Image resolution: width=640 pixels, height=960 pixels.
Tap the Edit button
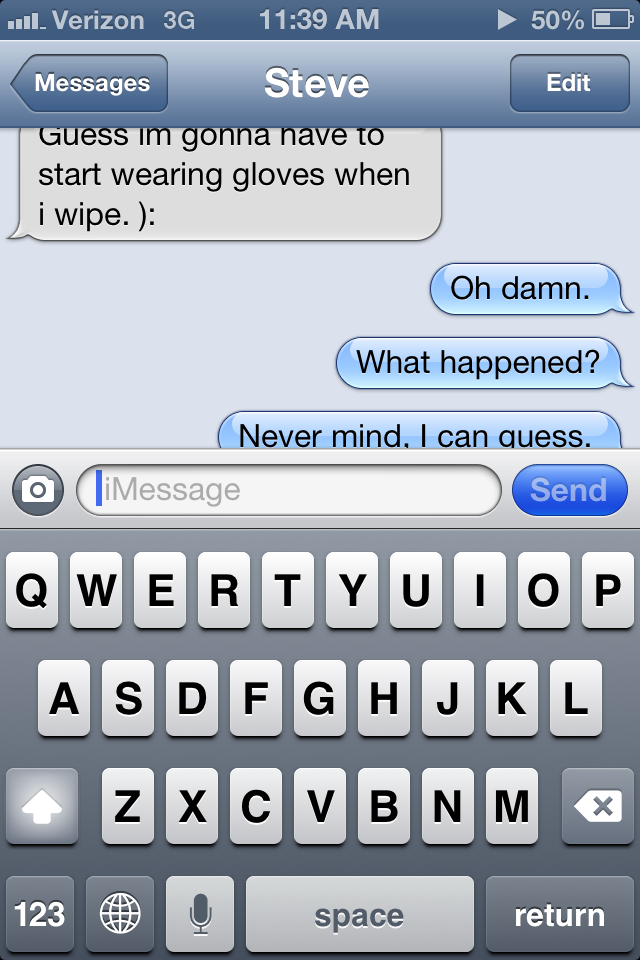568,84
